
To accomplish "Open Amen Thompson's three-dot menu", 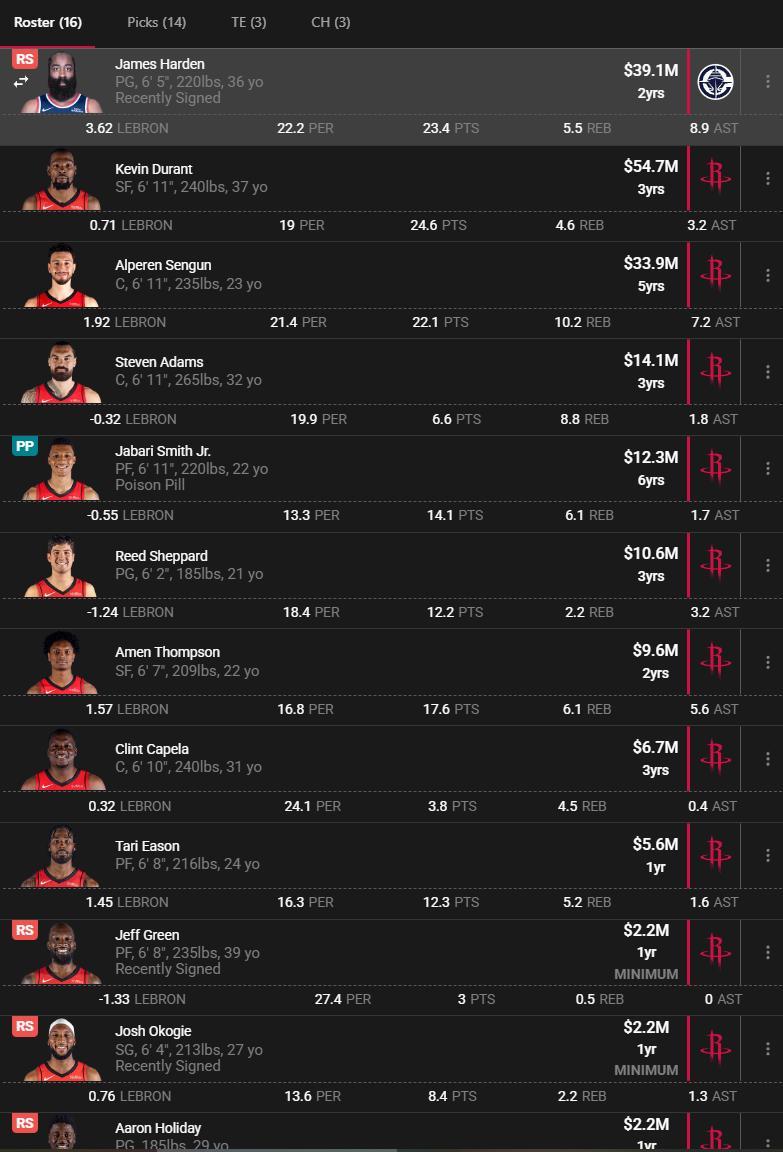I will click(767, 662).
